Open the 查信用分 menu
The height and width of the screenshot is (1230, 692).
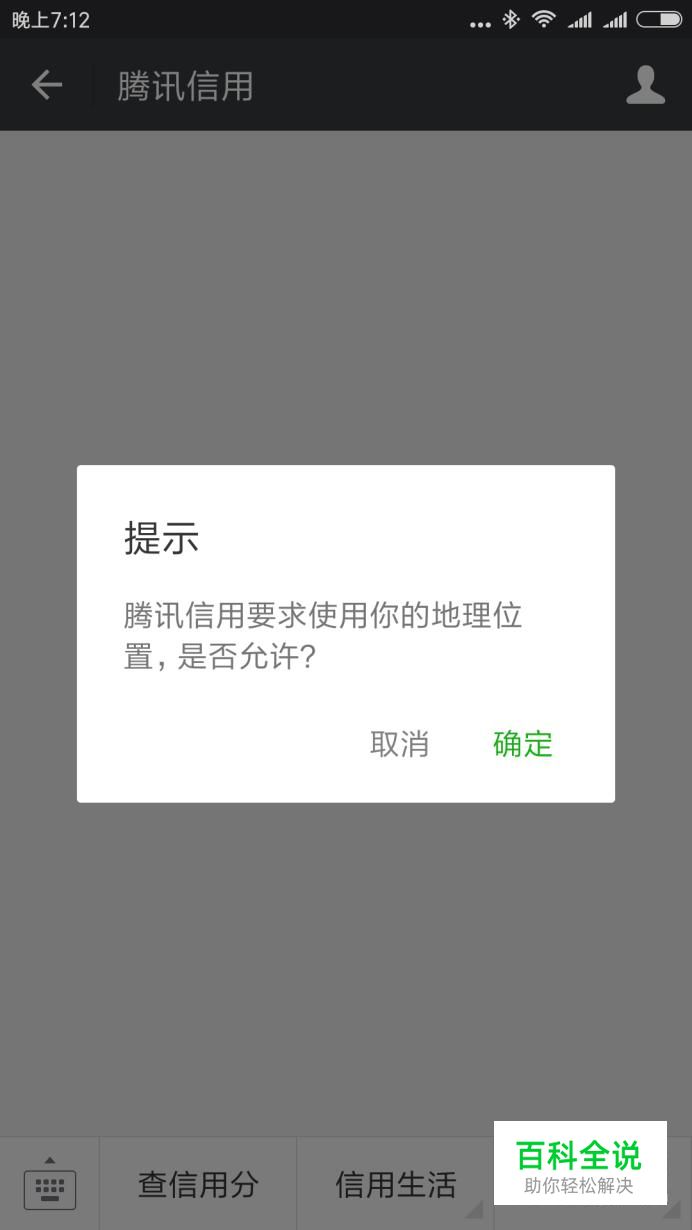pyautogui.click(x=198, y=1185)
